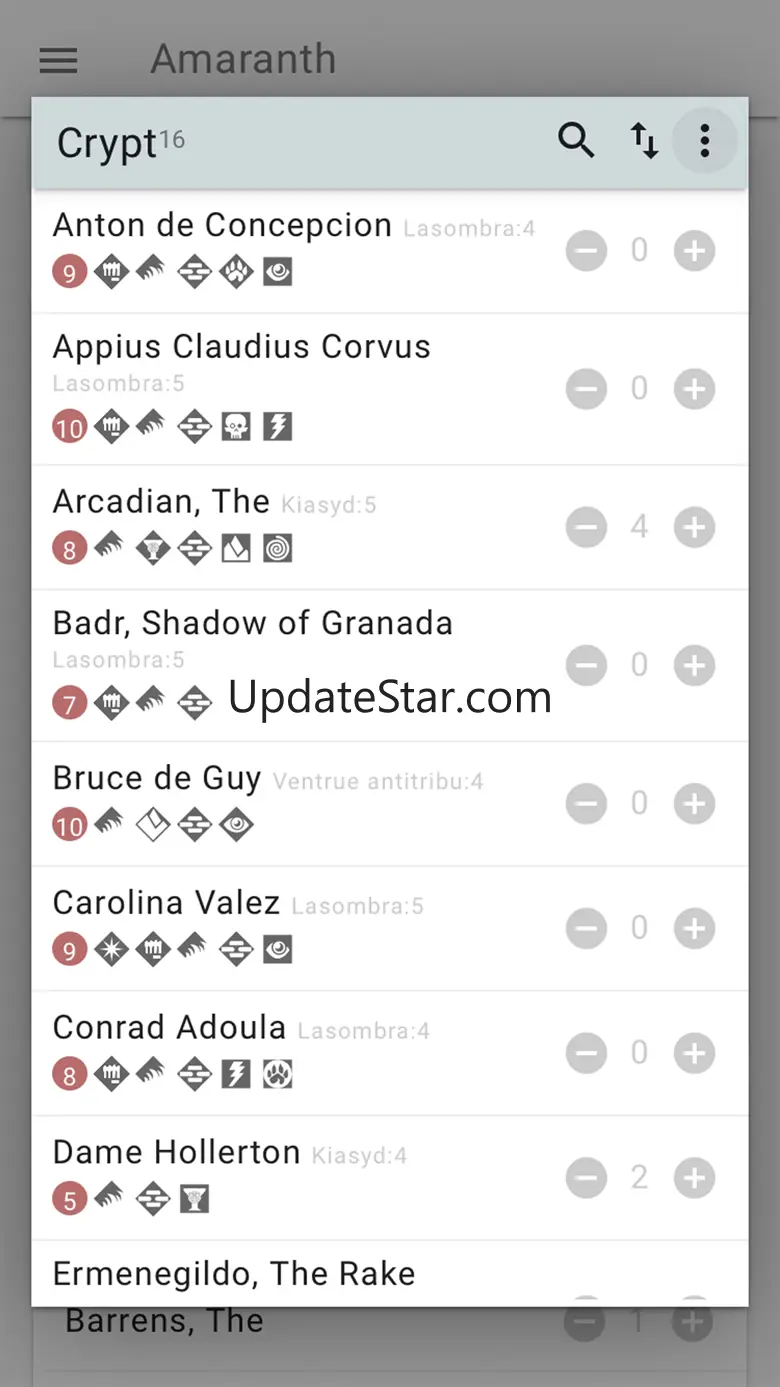780x1387 pixels.
Task: Increase Anton de Concepcion count
Action: click(x=694, y=250)
